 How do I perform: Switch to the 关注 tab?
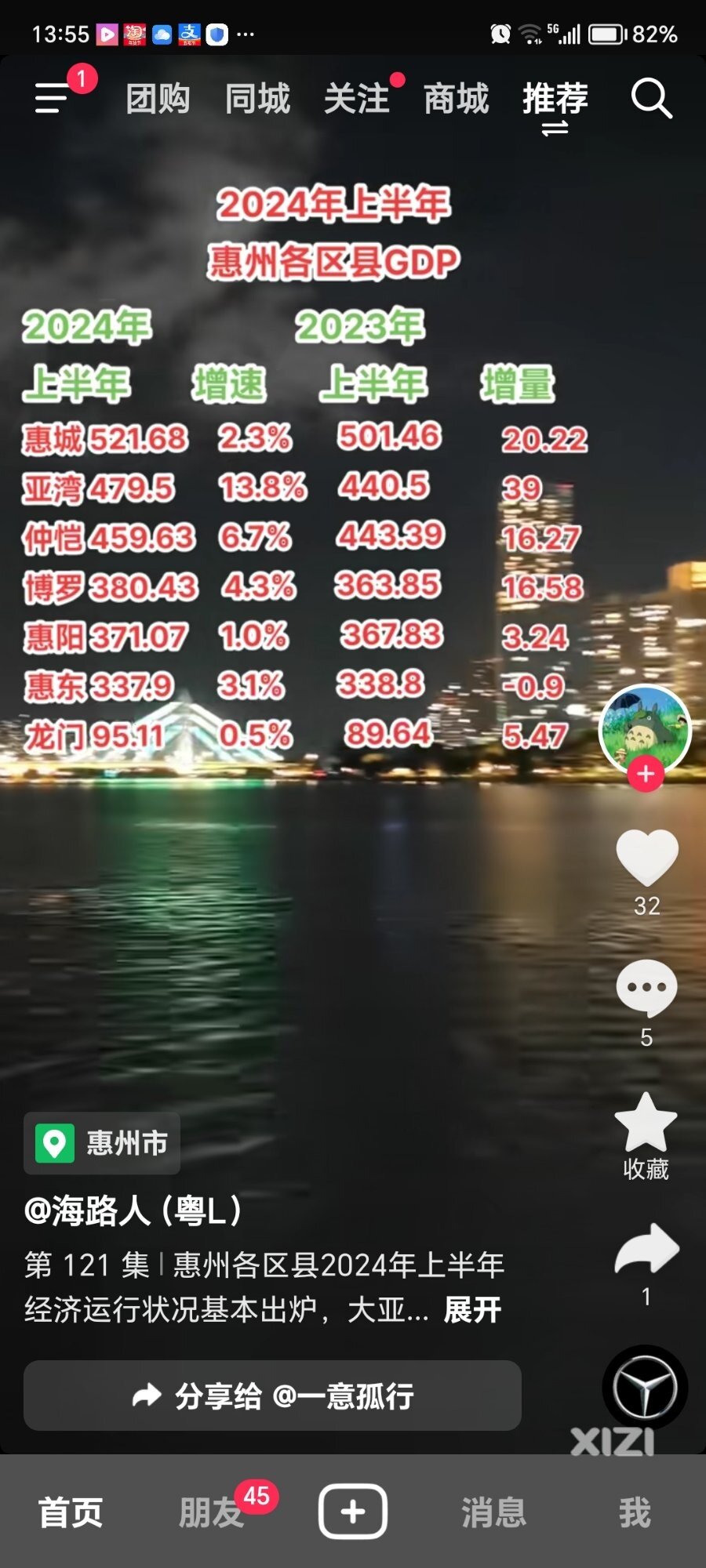357,99
